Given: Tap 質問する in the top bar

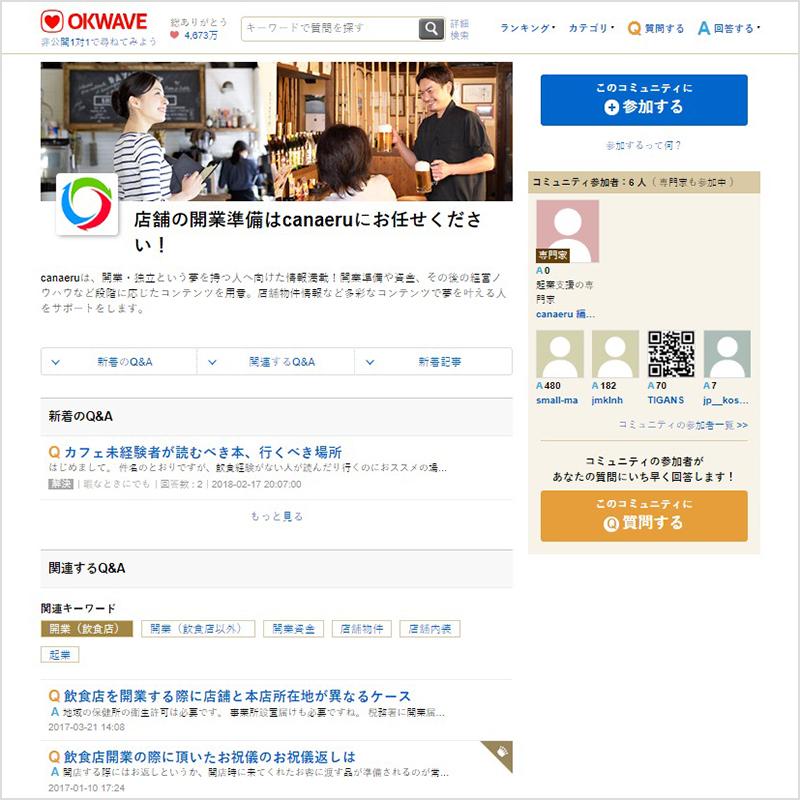Looking at the screenshot, I should pos(656,28).
